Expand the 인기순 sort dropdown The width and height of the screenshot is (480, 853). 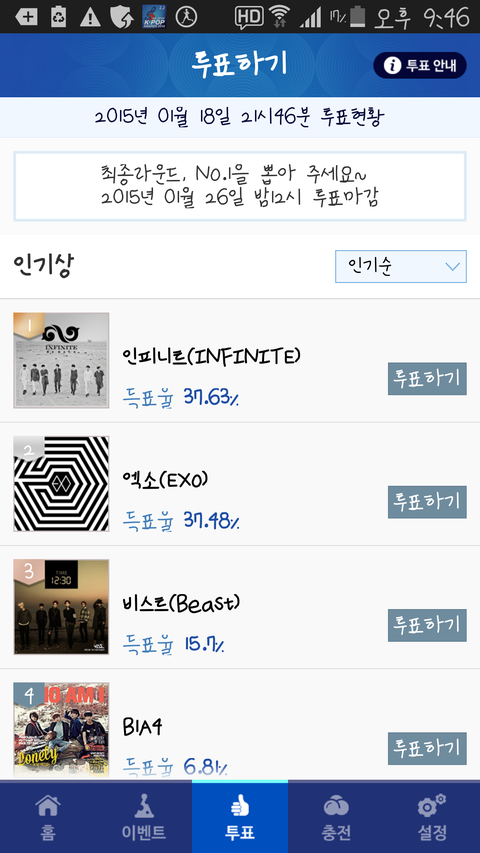(401, 267)
